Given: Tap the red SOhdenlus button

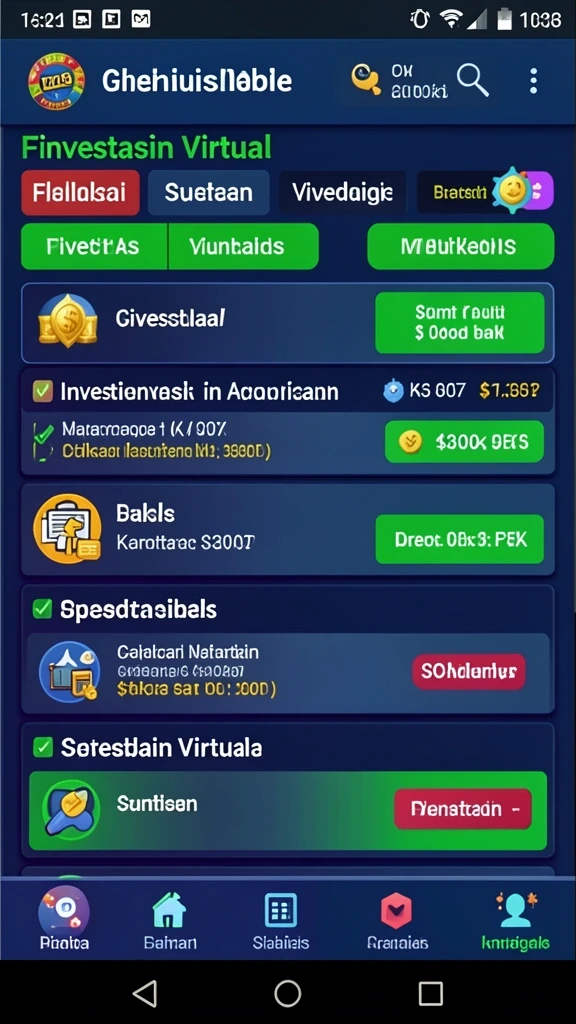Looking at the screenshot, I should click(469, 671).
